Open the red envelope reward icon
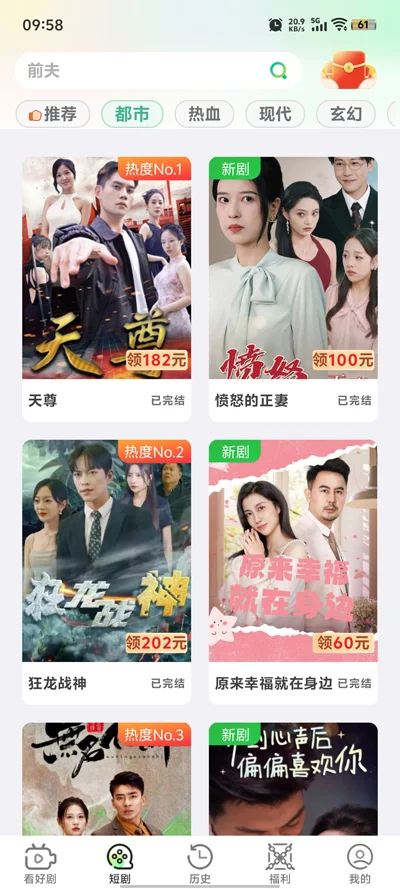Viewport: 400px width, 889px height. pyautogui.click(x=348, y=69)
